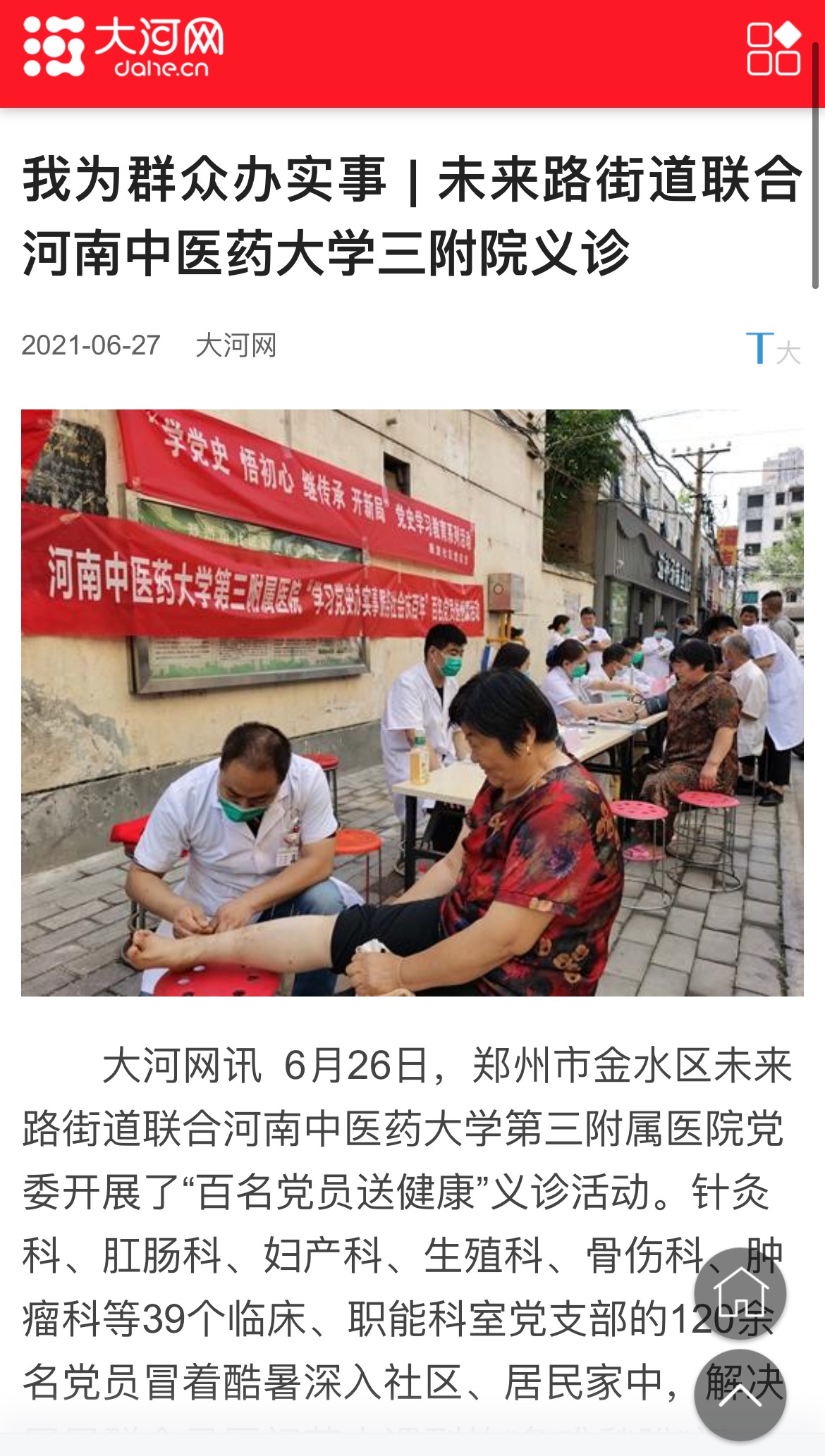Screen dimensions: 825x1456
Task: Change article font size with T大
Action: pos(773,348)
